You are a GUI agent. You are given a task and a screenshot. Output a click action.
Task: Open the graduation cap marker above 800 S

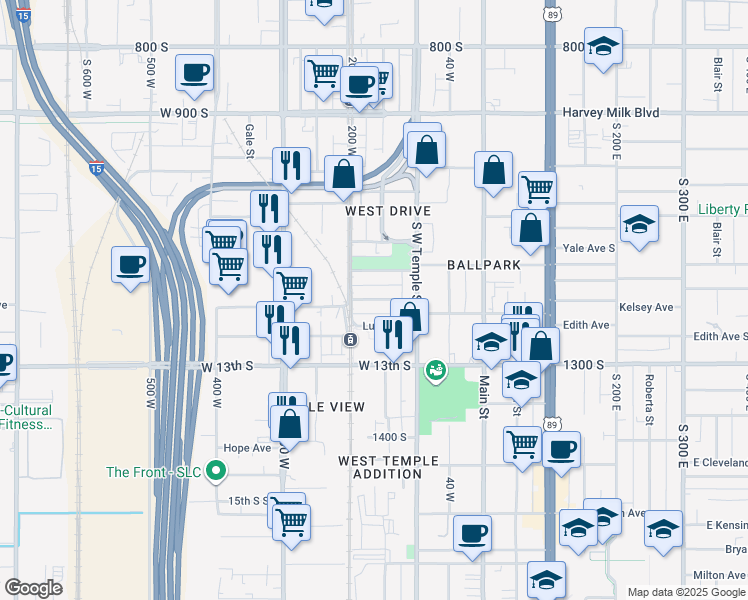(603, 50)
